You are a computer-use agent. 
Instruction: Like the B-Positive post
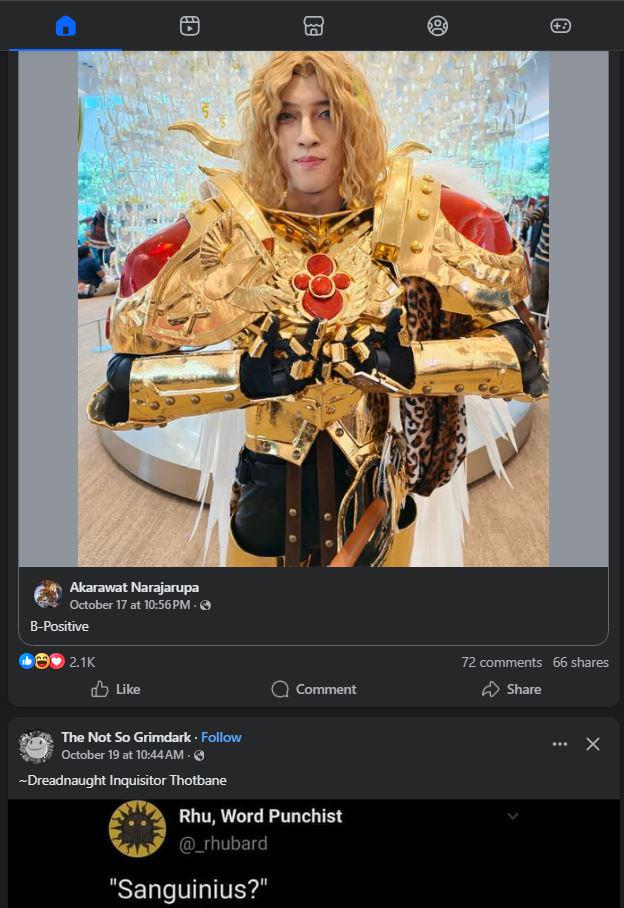coord(116,689)
